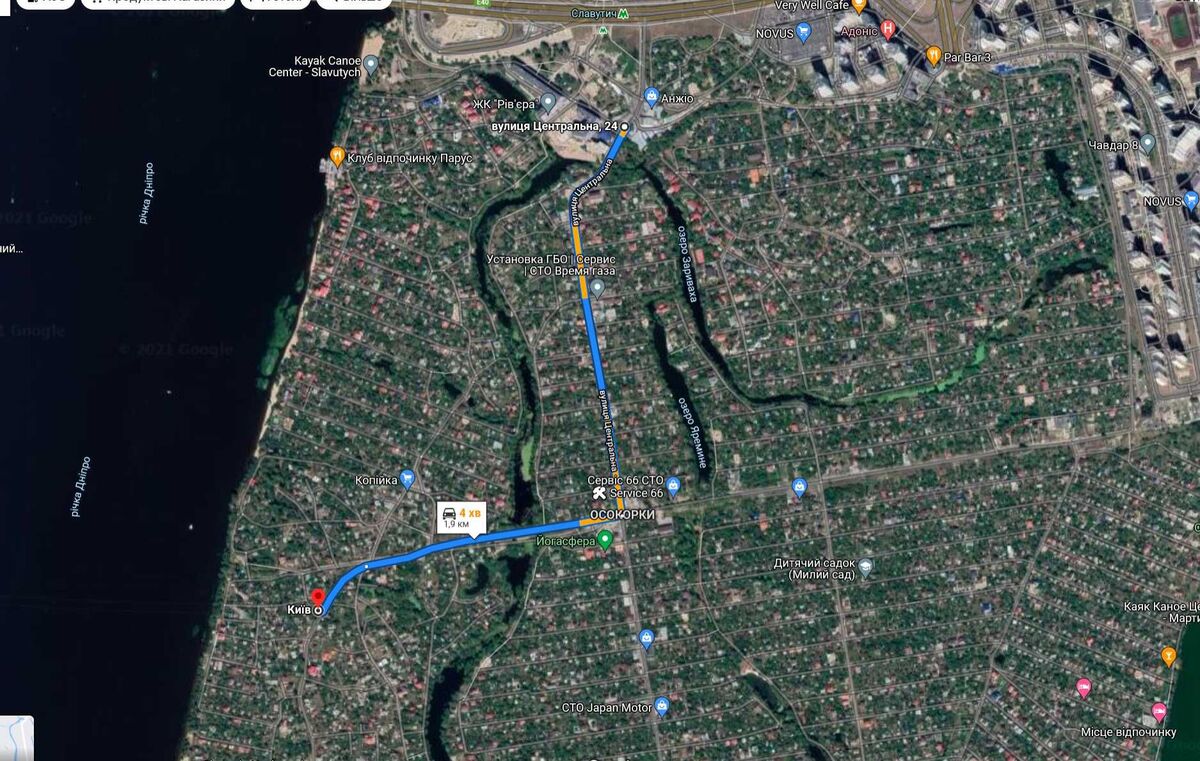The height and width of the screenshot is (761, 1200).
Task: Open the Копійка store pin
Action: 407,479
